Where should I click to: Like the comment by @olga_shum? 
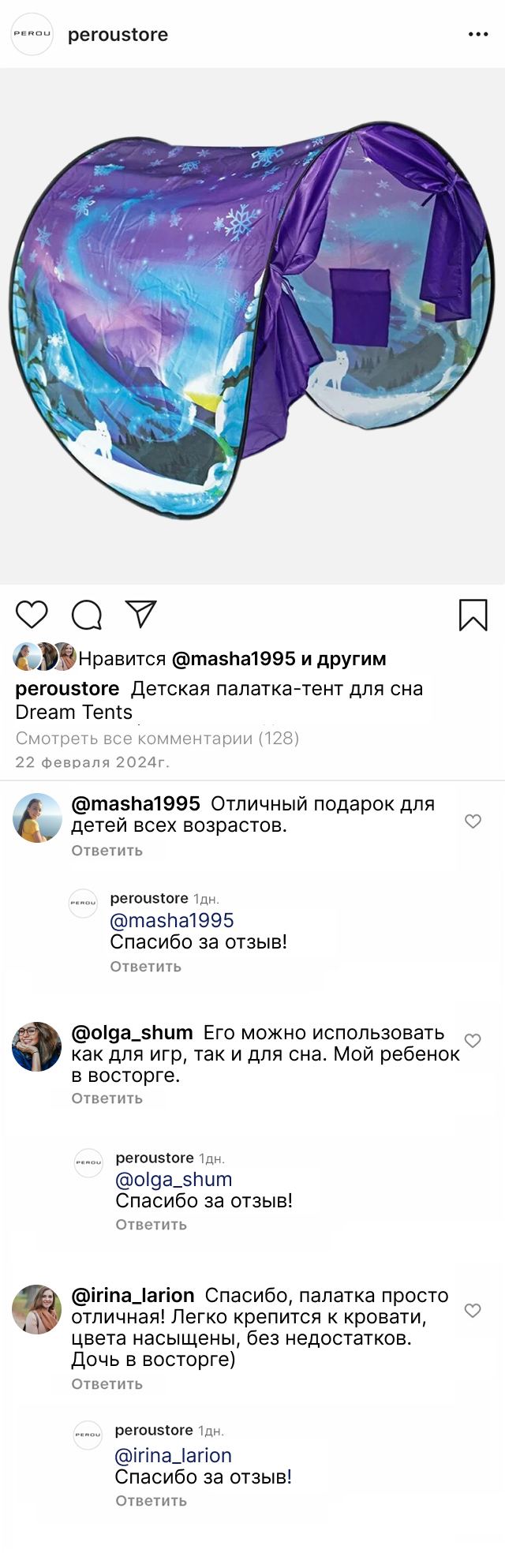pos(473,1041)
